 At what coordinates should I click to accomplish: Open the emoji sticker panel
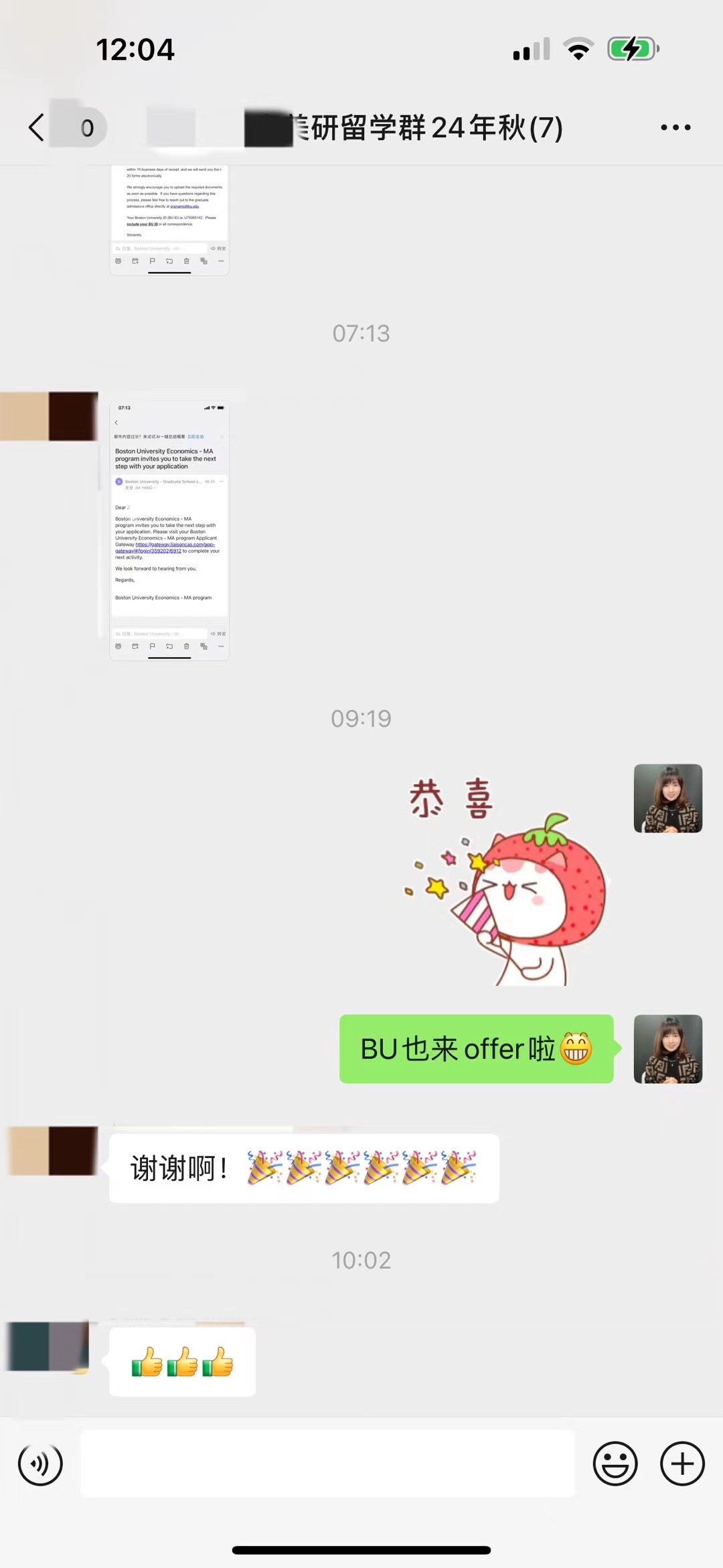[x=615, y=1464]
